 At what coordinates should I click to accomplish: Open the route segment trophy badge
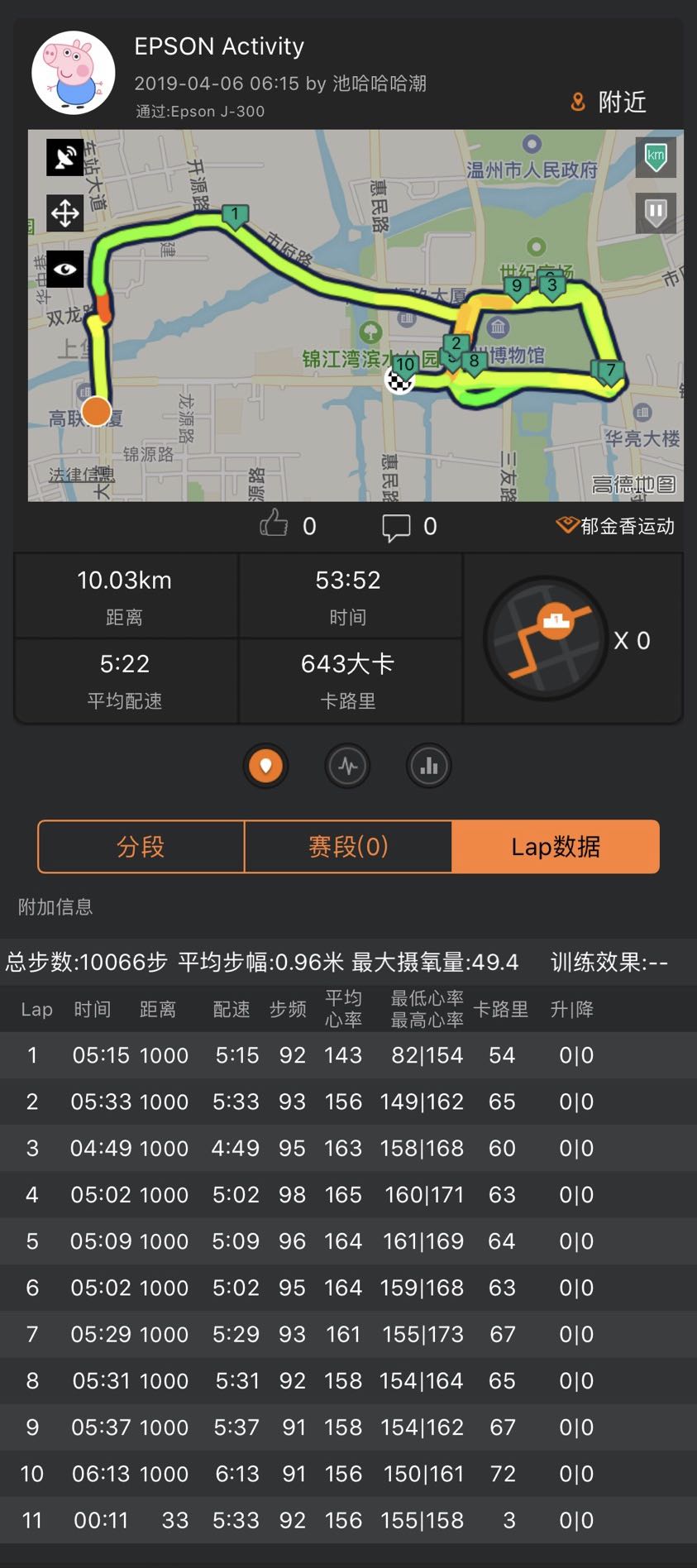tap(546, 638)
